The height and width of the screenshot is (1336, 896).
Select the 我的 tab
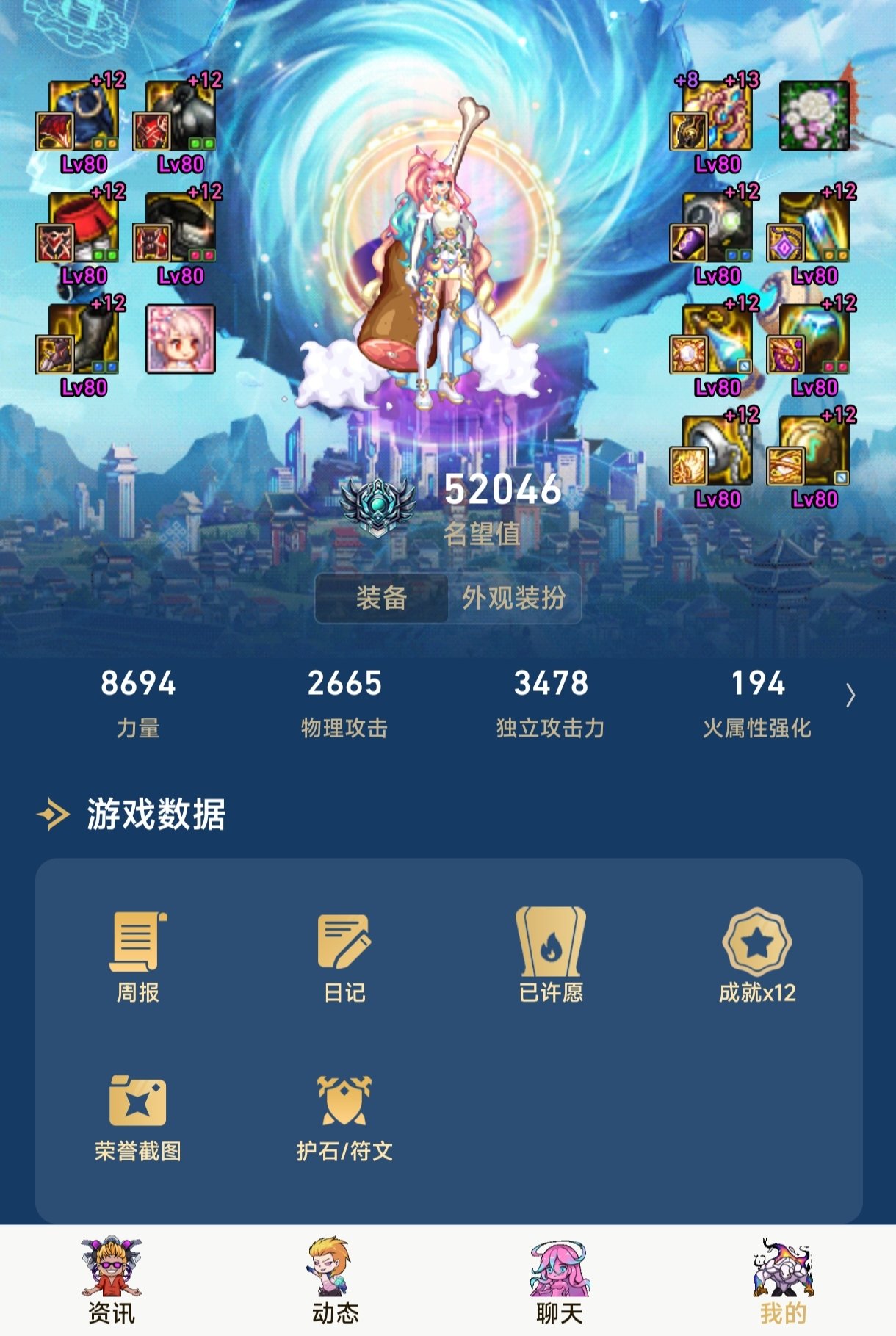(784, 1281)
